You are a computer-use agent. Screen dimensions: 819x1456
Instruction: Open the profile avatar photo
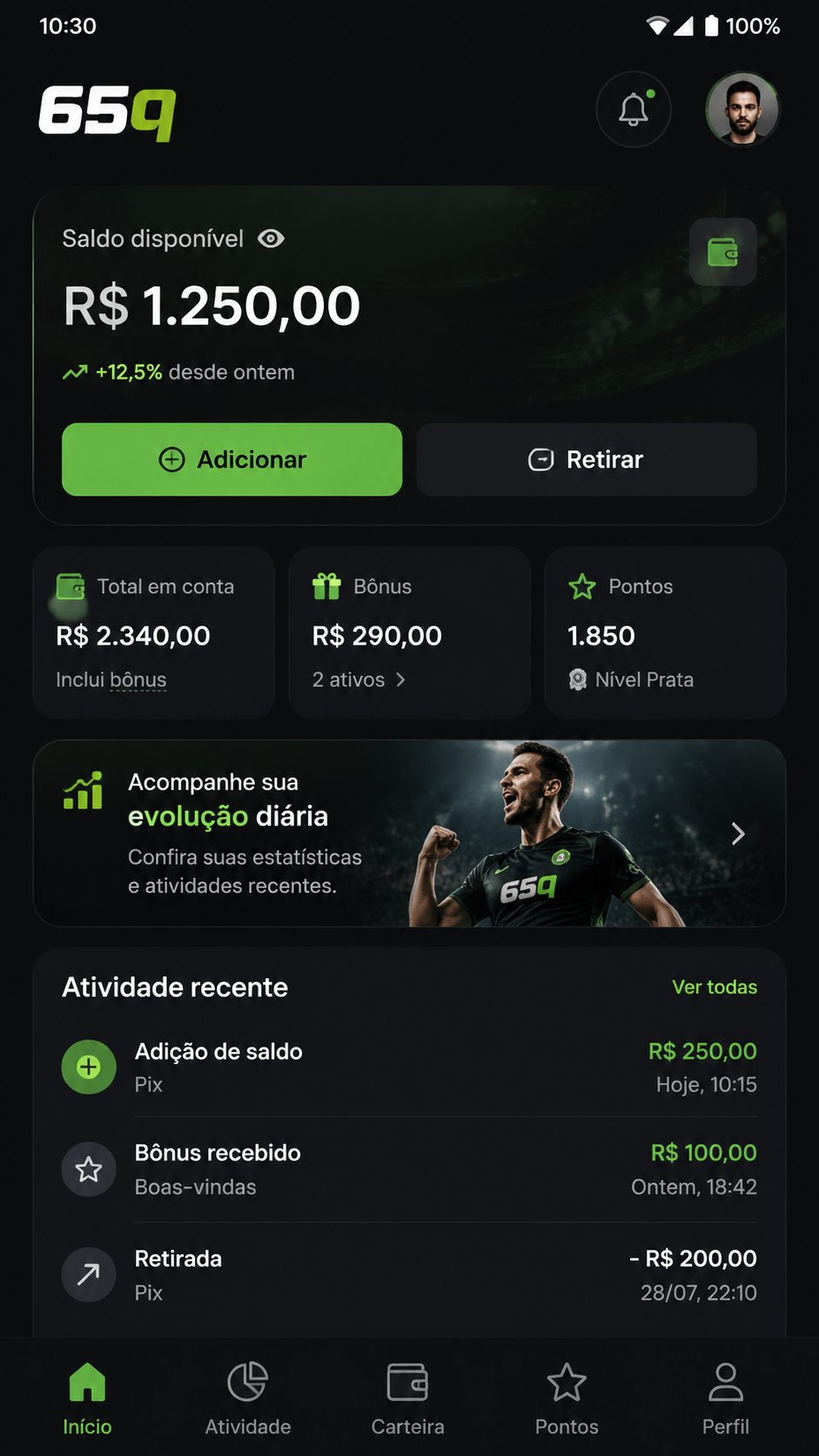(x=742, y=110)
